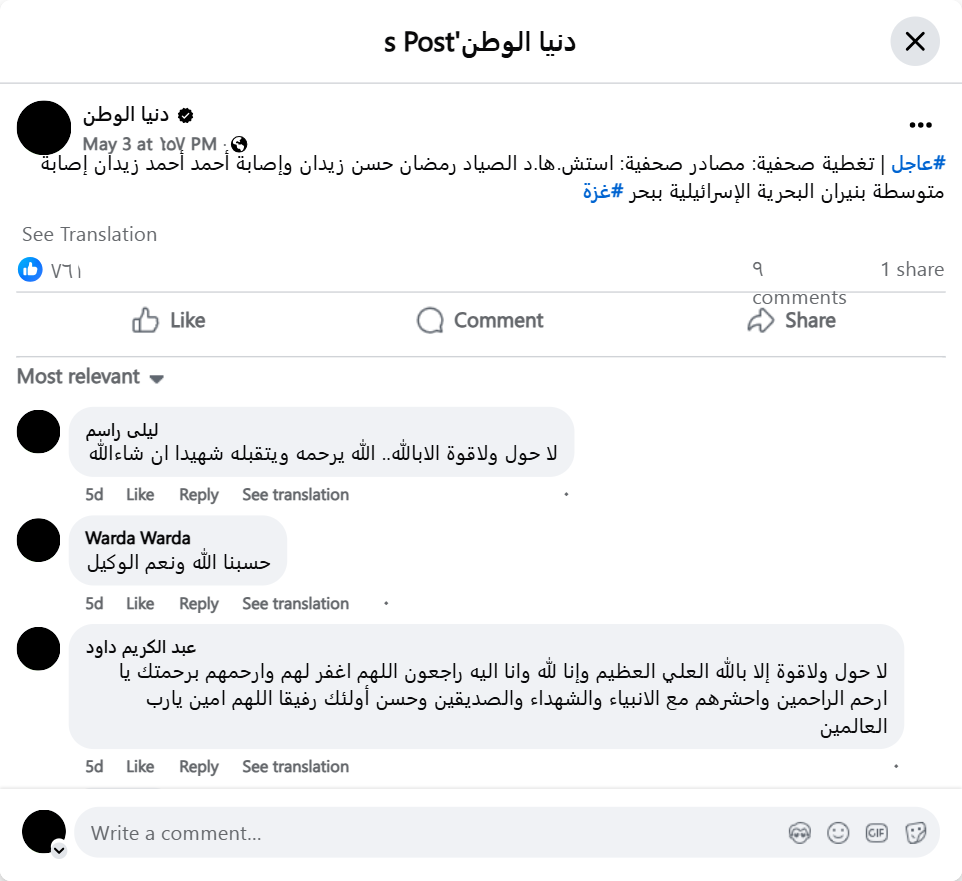Tap the Comment button under the post
962x881 pixels.
(x=480, y=320)
